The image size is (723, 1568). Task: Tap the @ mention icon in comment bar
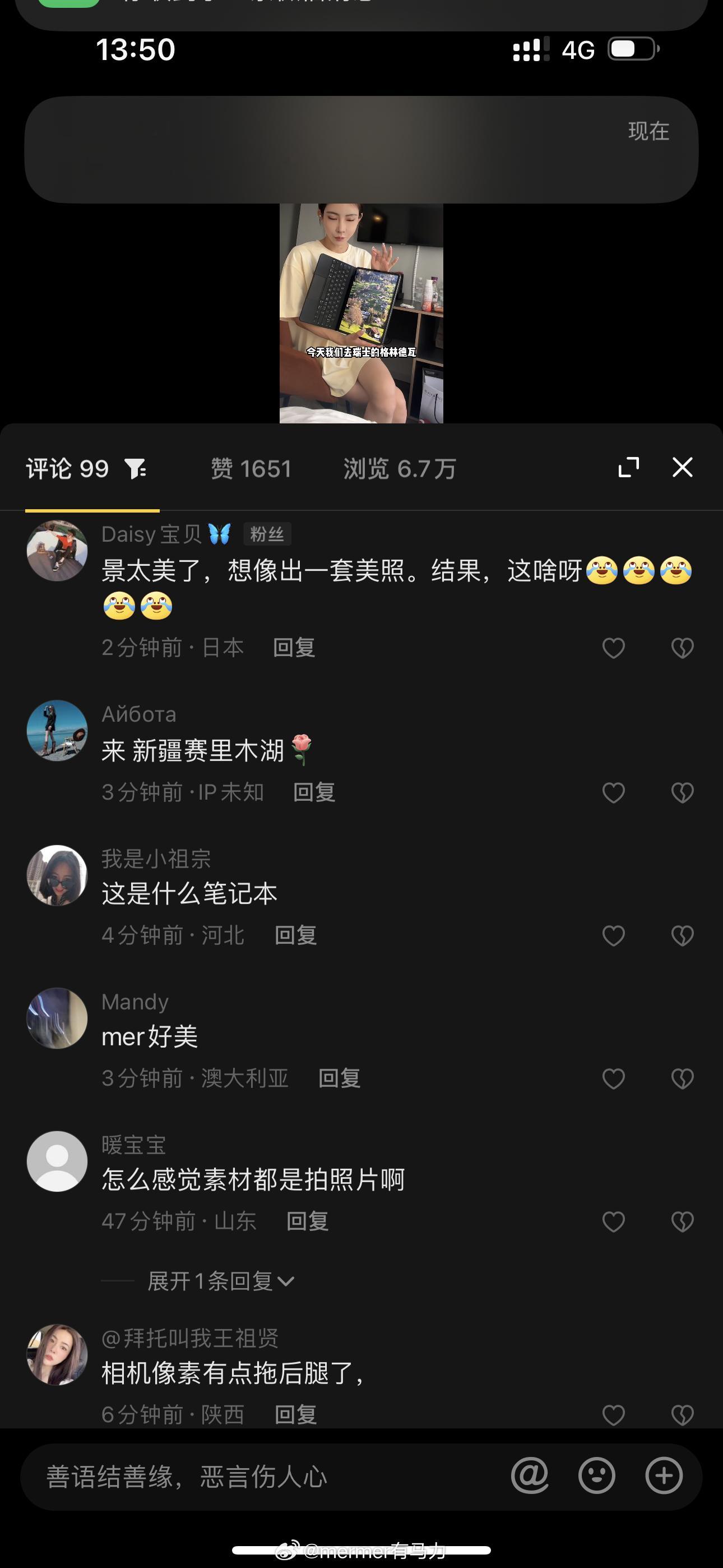(x=530, y=1475)
